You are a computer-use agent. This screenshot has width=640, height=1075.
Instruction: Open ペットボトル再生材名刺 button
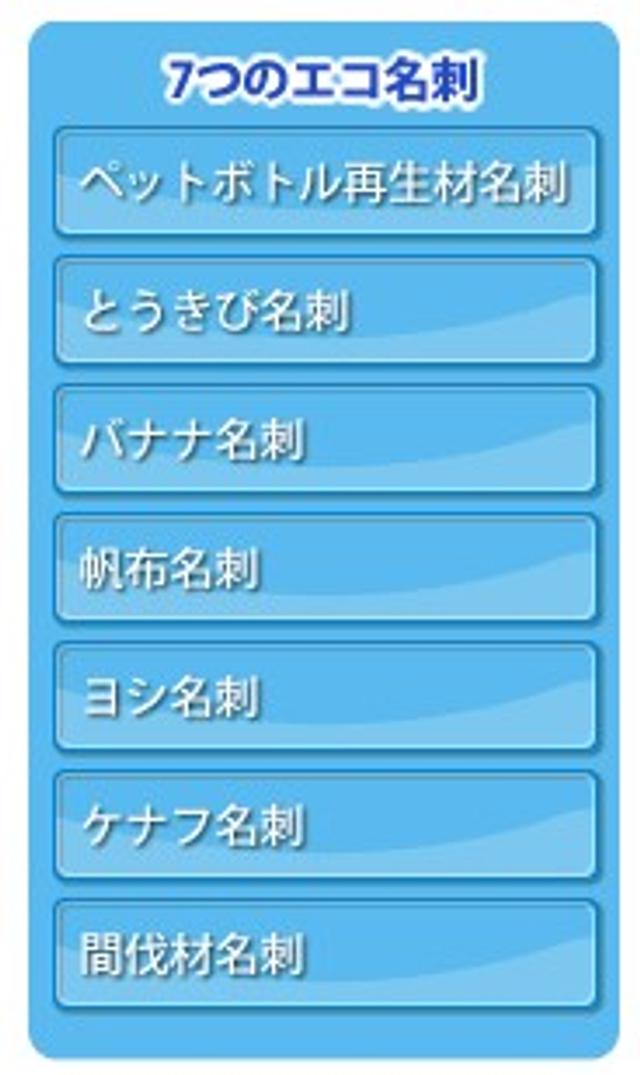pos(325,182)
